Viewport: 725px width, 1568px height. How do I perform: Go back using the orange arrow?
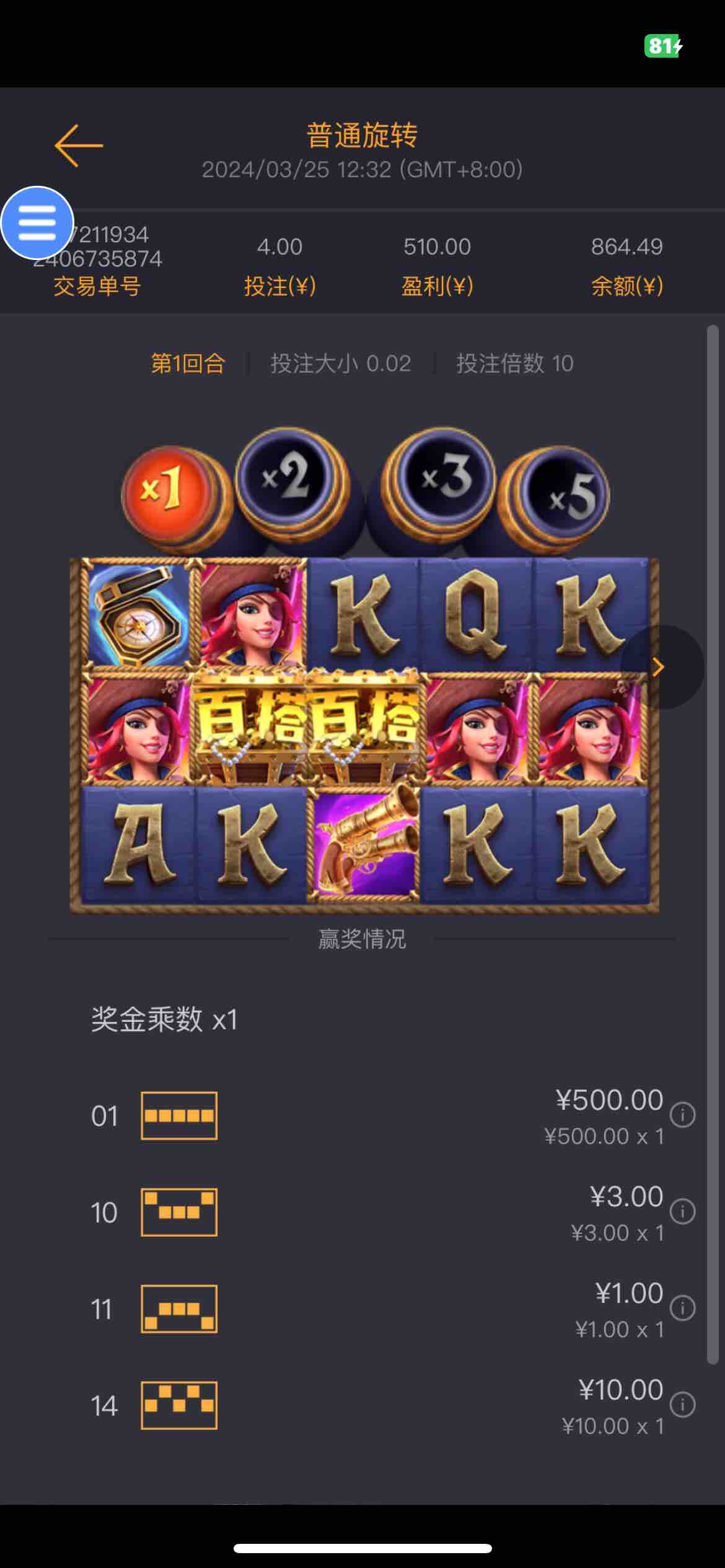click(79, 146)
